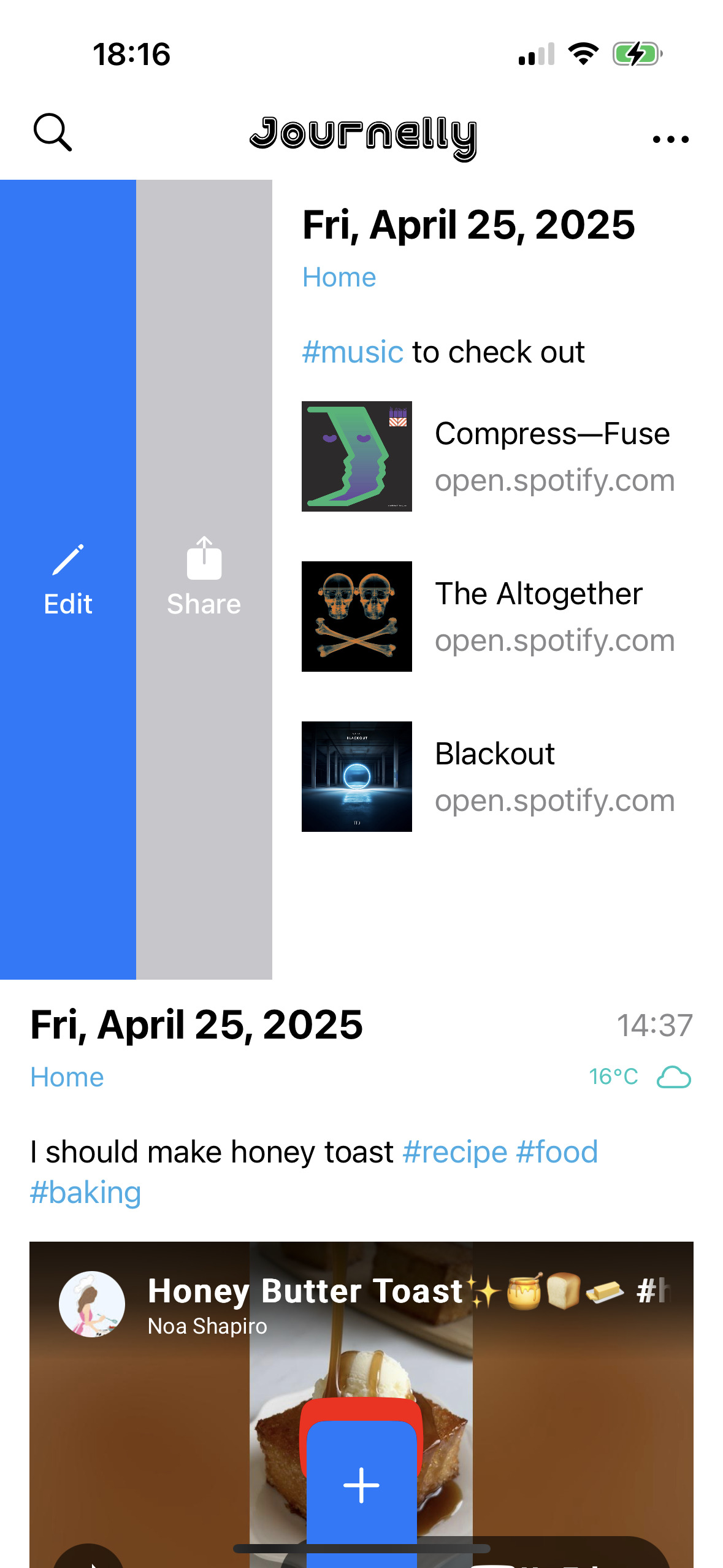The width and height of the screenshot is (723, 1568).
Task: Open The Altogether Spotify link
Action: pos(489,617)
